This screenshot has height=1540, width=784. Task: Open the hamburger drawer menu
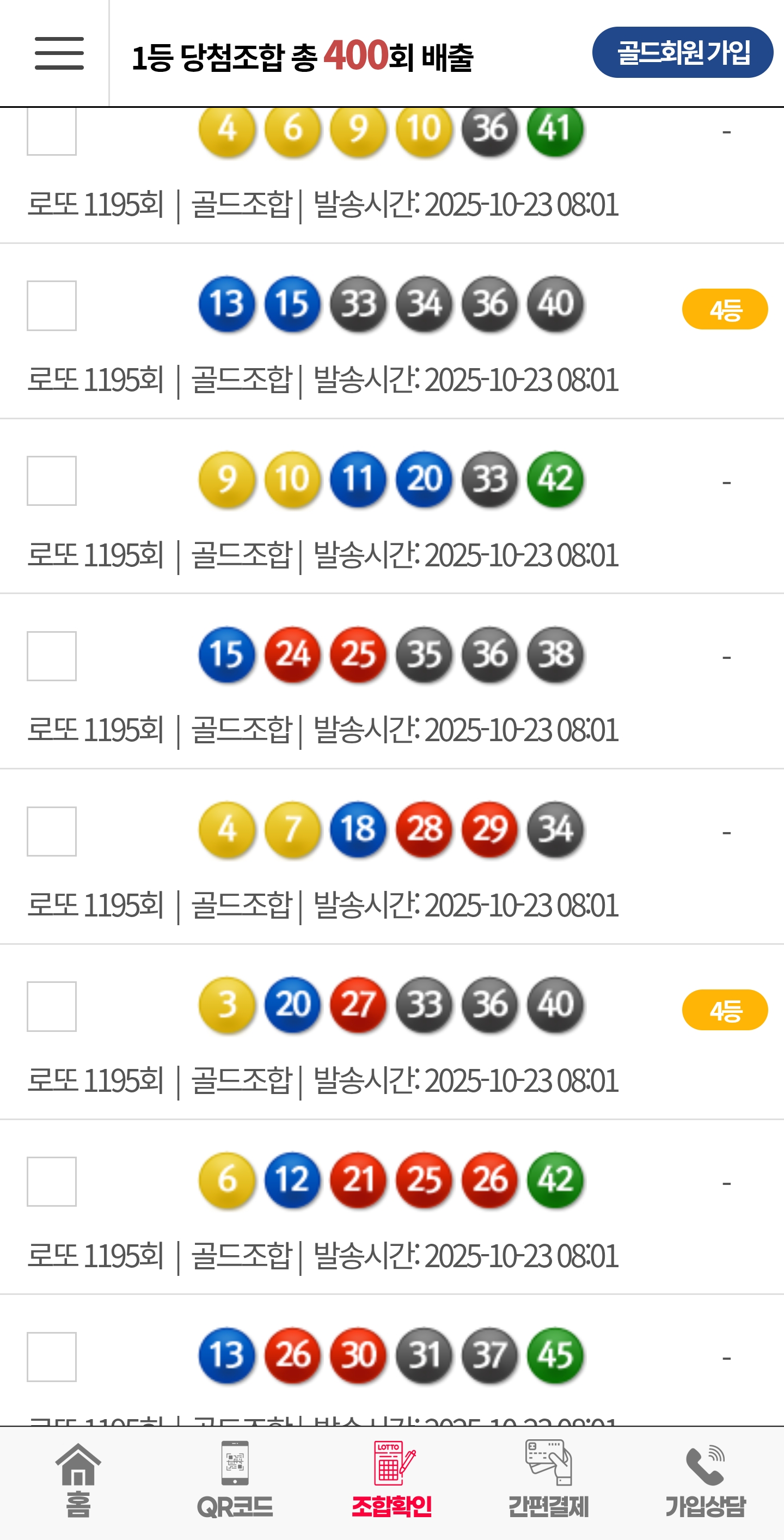point(59,53)
